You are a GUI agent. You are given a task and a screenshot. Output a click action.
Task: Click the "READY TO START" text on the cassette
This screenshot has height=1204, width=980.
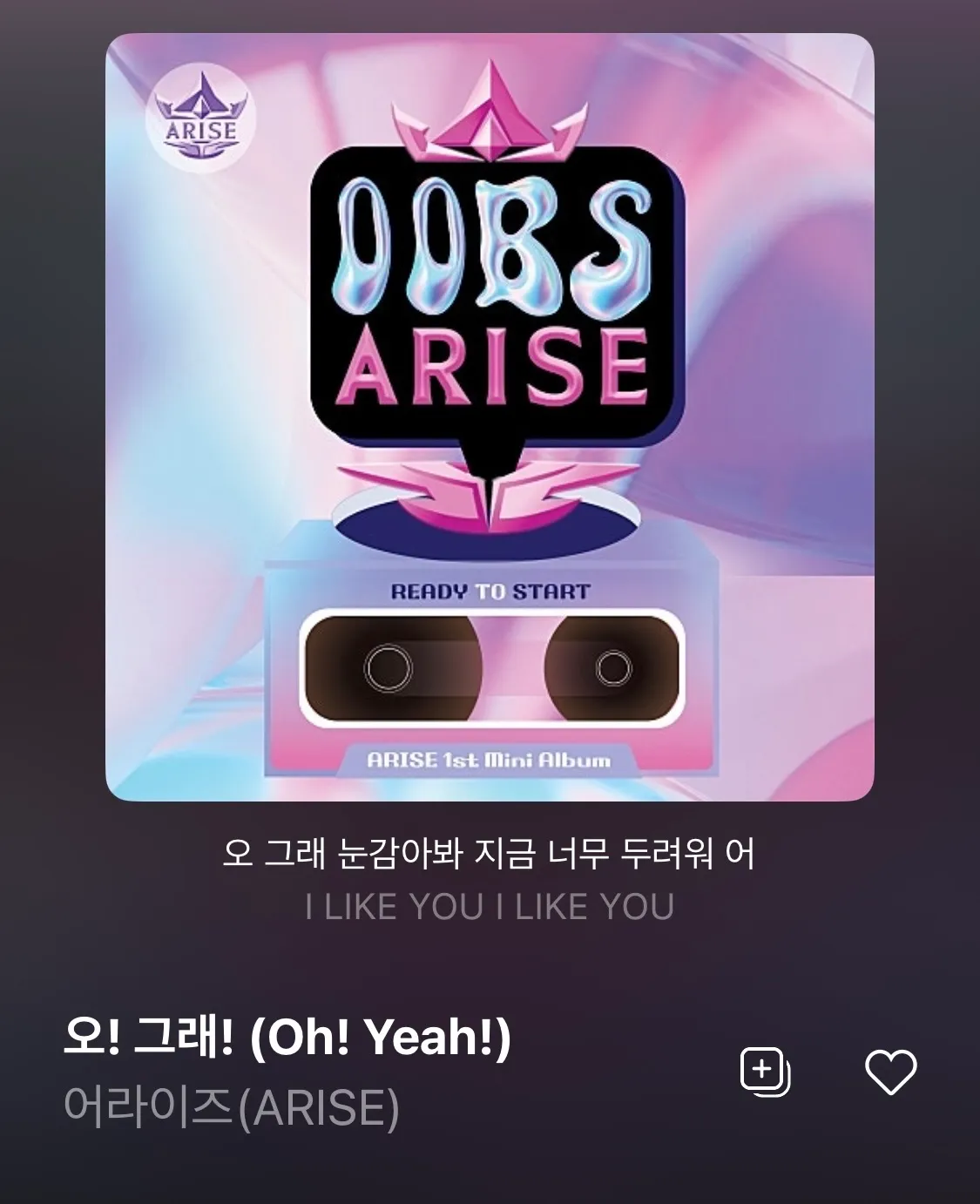tap(490, 591)
